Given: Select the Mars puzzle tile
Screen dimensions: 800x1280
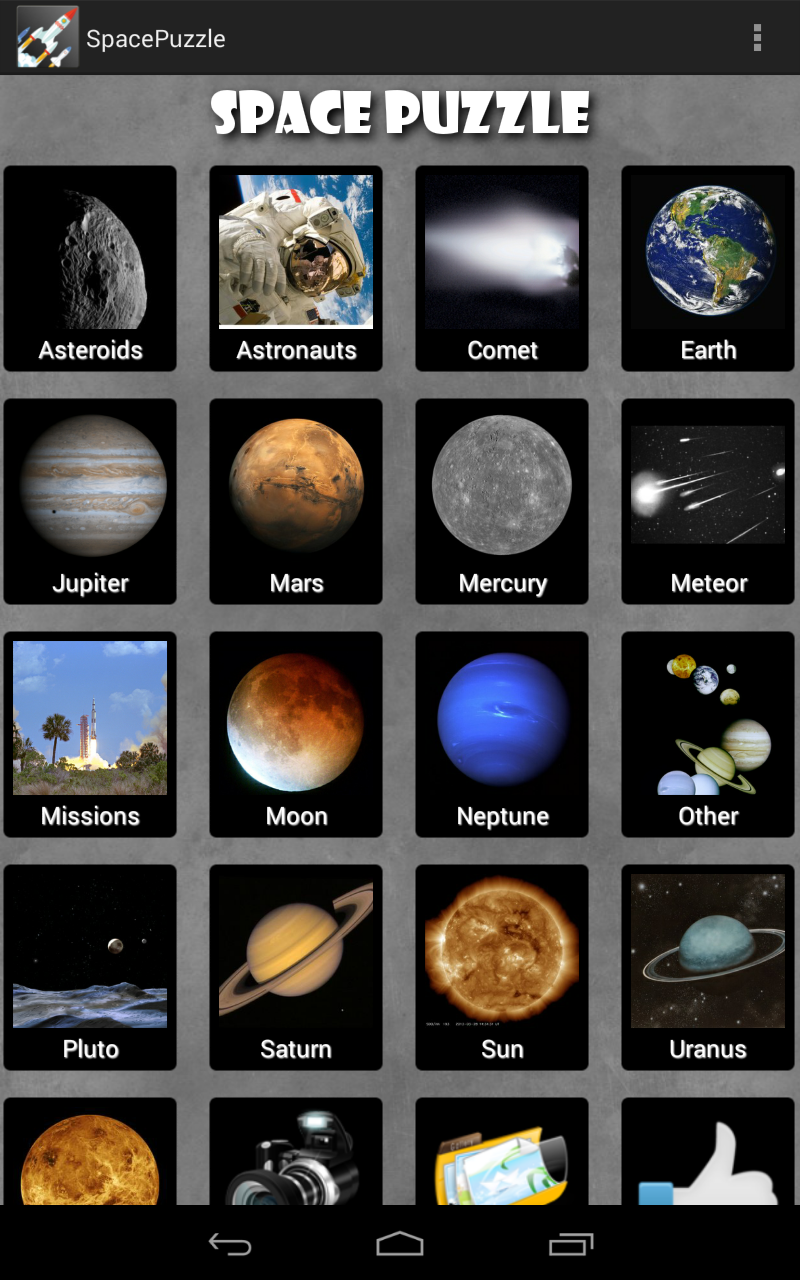Looking at the screenshot, I should pyautogui.click(x=296, y=501).
